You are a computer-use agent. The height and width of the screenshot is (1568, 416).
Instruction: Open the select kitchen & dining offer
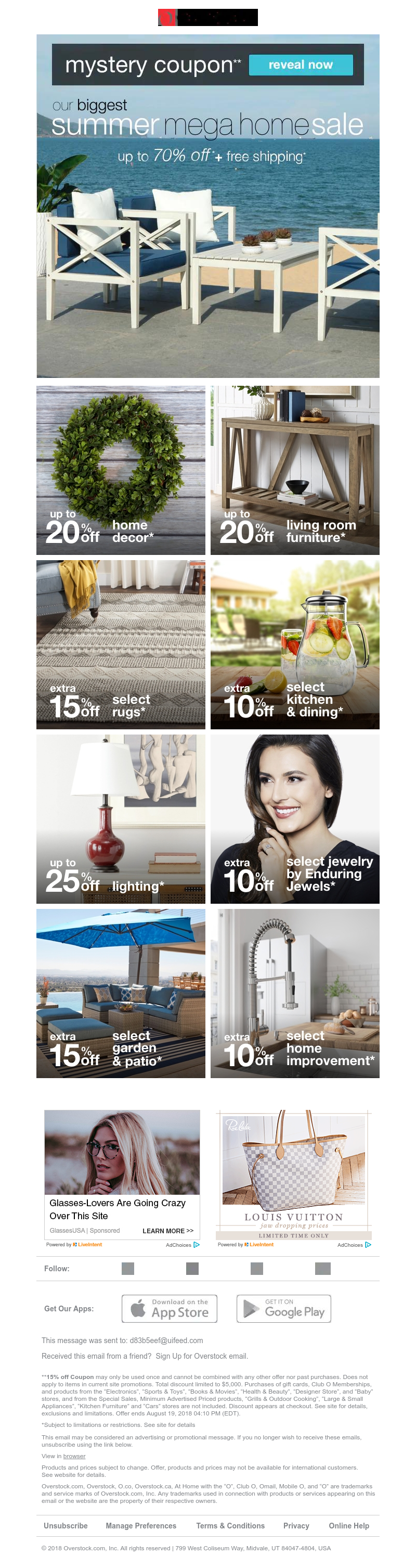click(294, 644)
